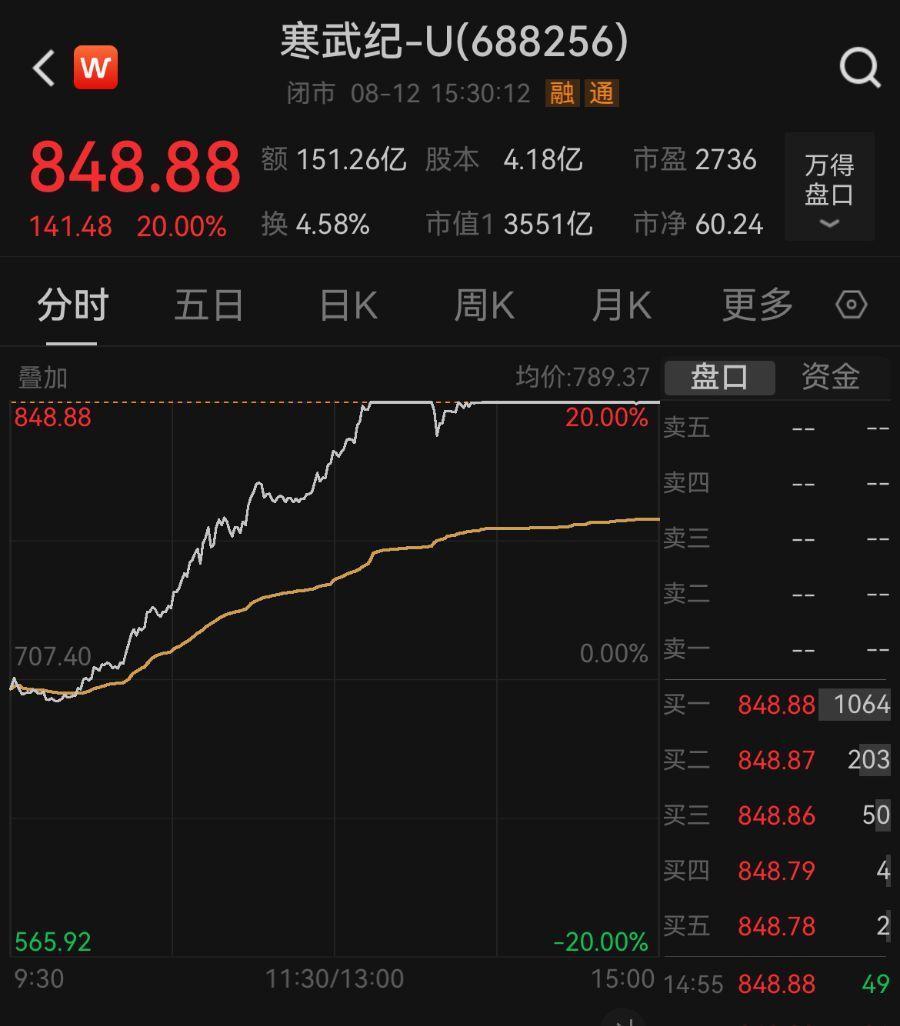Open the 更多 chart options
This screenshot has width=900, height=1026.
click(x=757, y=305)
